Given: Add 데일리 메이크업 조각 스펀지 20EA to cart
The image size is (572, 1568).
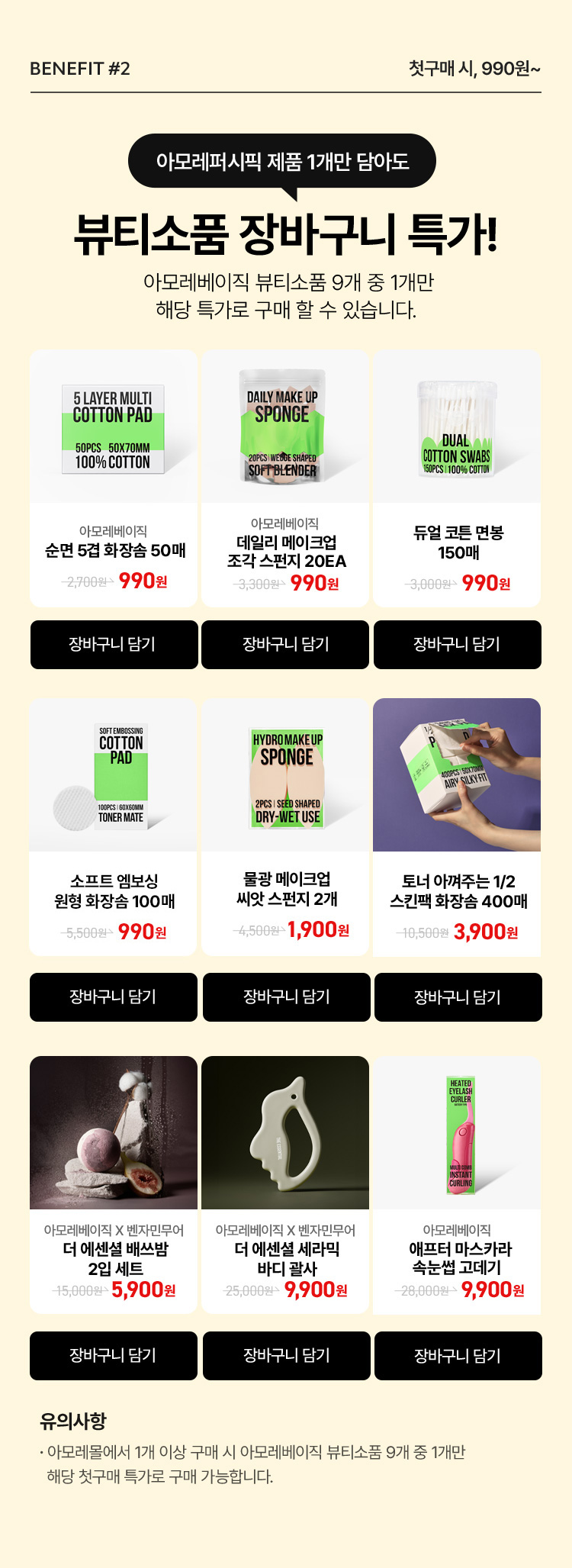Looking at the screenshot, I should pyautogui.click(x=285, y=644).
